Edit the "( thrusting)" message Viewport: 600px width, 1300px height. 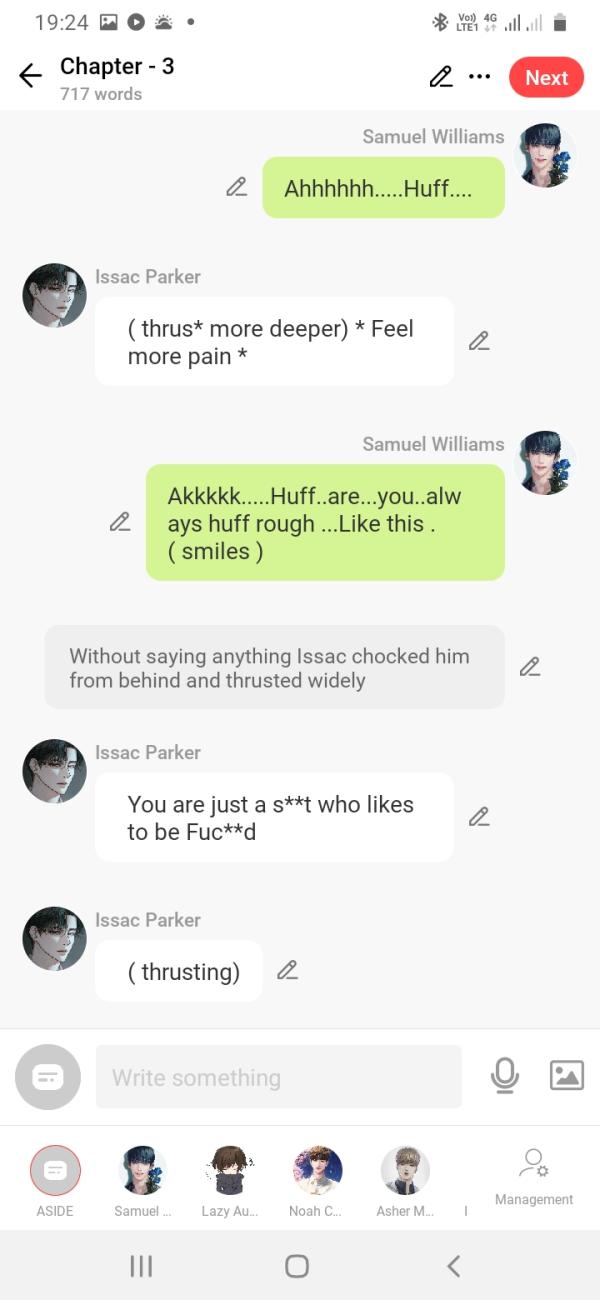pyautogui.click(x=287, y=970)
